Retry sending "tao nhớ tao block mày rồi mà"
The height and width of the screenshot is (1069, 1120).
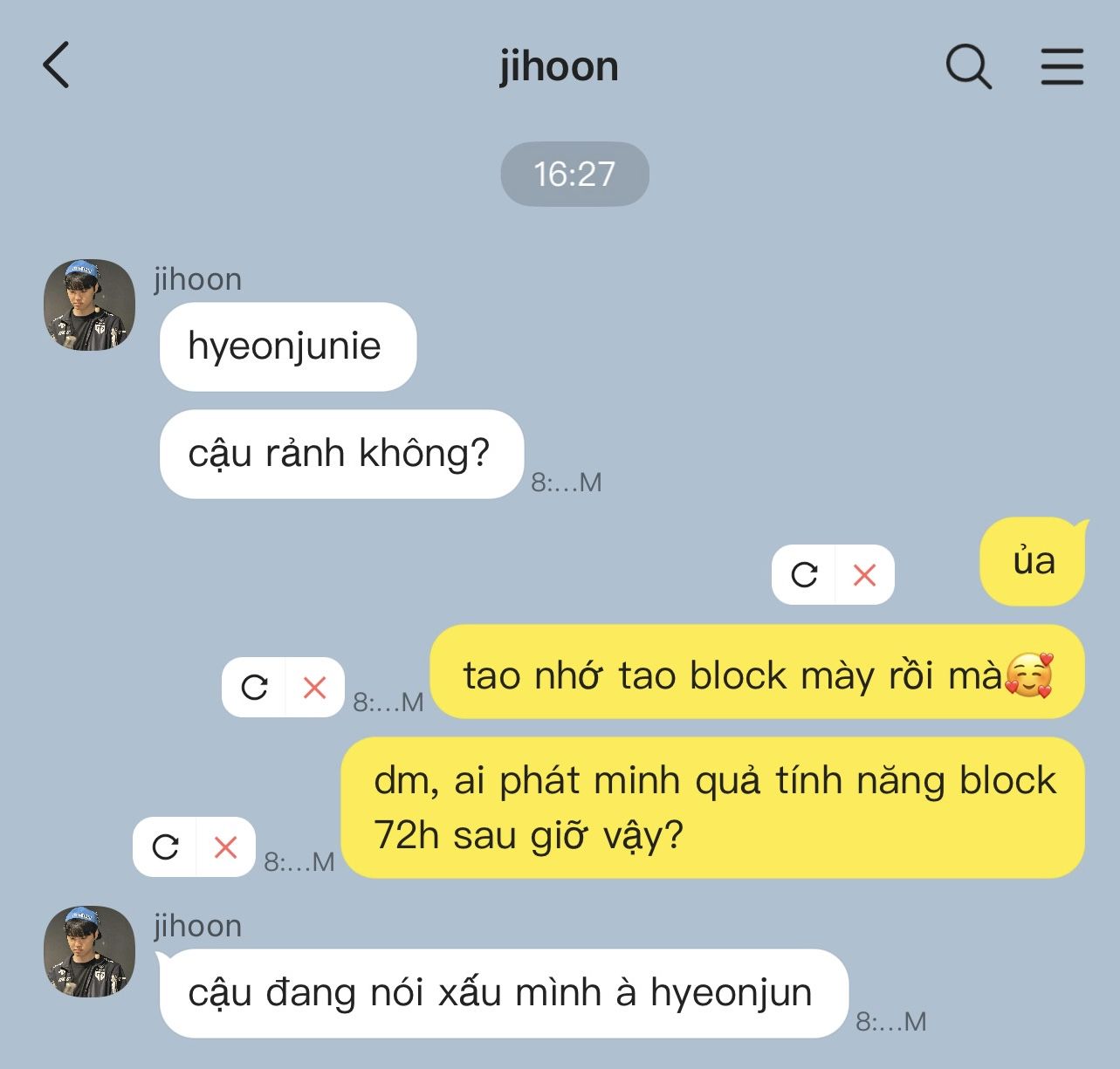[x=253, y=687]
